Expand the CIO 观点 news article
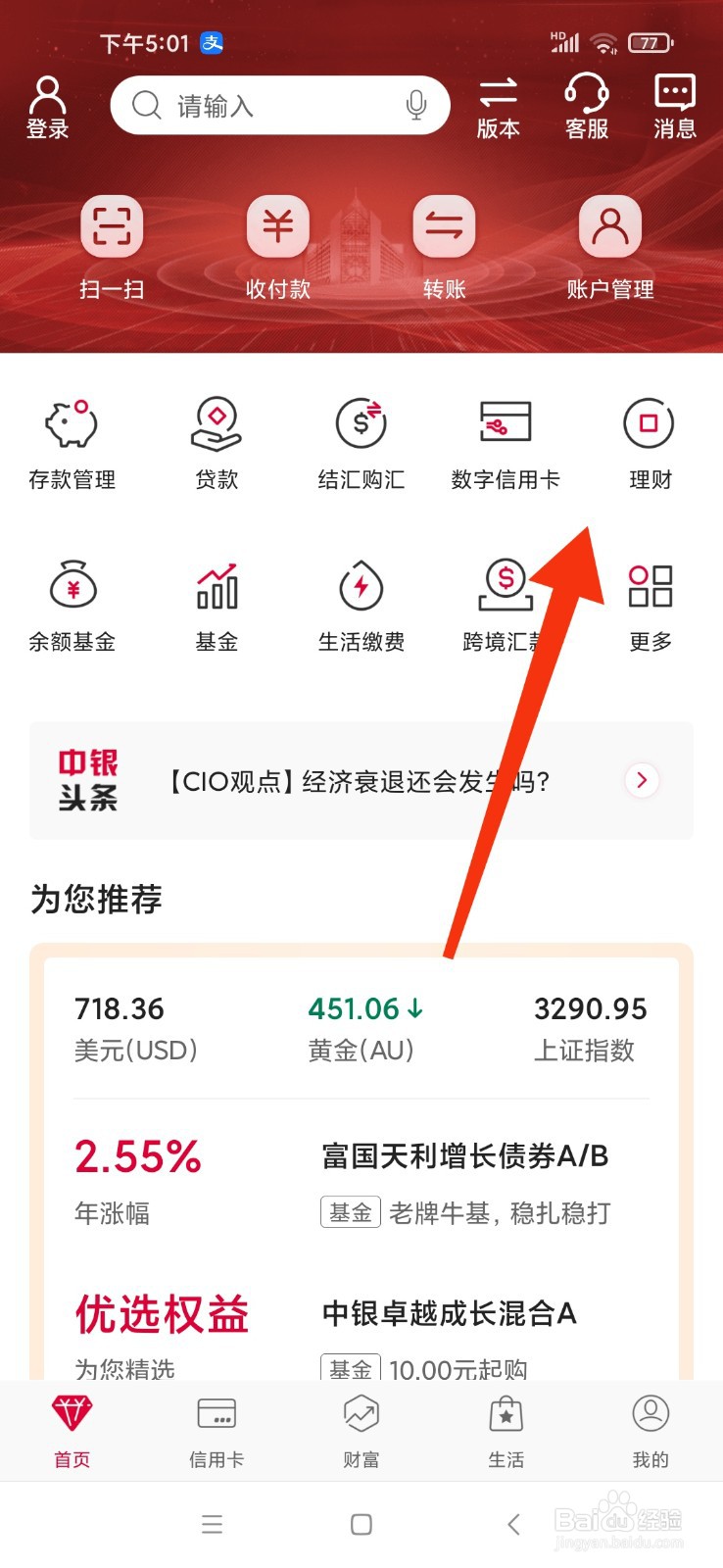The height and width of the screenshot is (1568, 723). pos(362,781)
